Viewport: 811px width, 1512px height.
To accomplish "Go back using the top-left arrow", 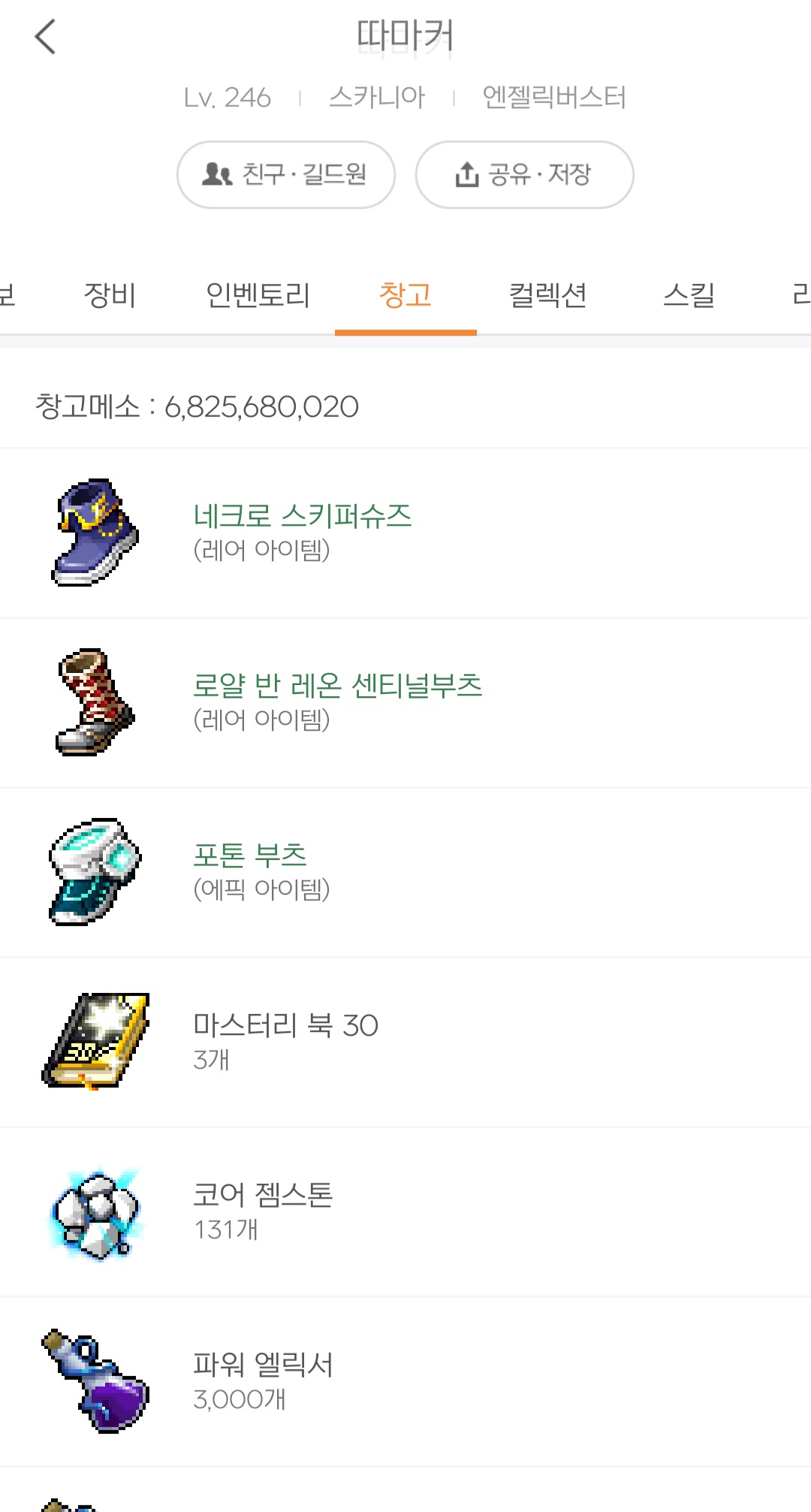I will click(x=45, y=37).
